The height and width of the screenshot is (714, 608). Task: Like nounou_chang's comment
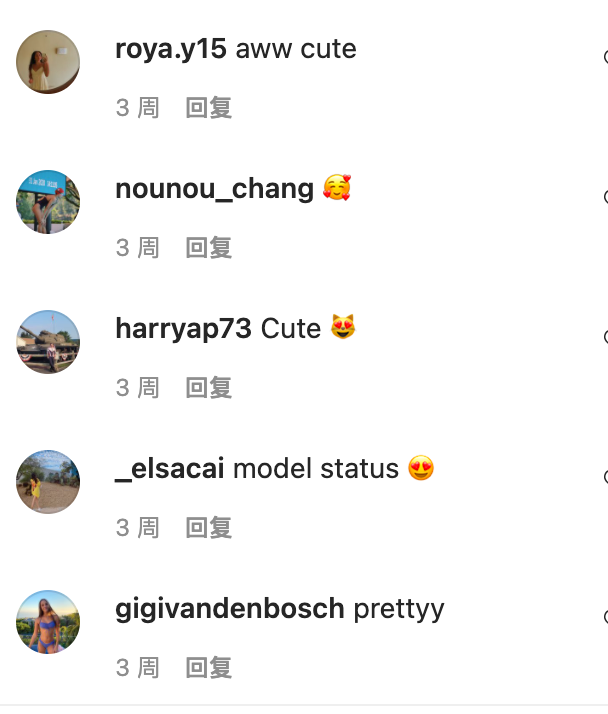(605, 197)
